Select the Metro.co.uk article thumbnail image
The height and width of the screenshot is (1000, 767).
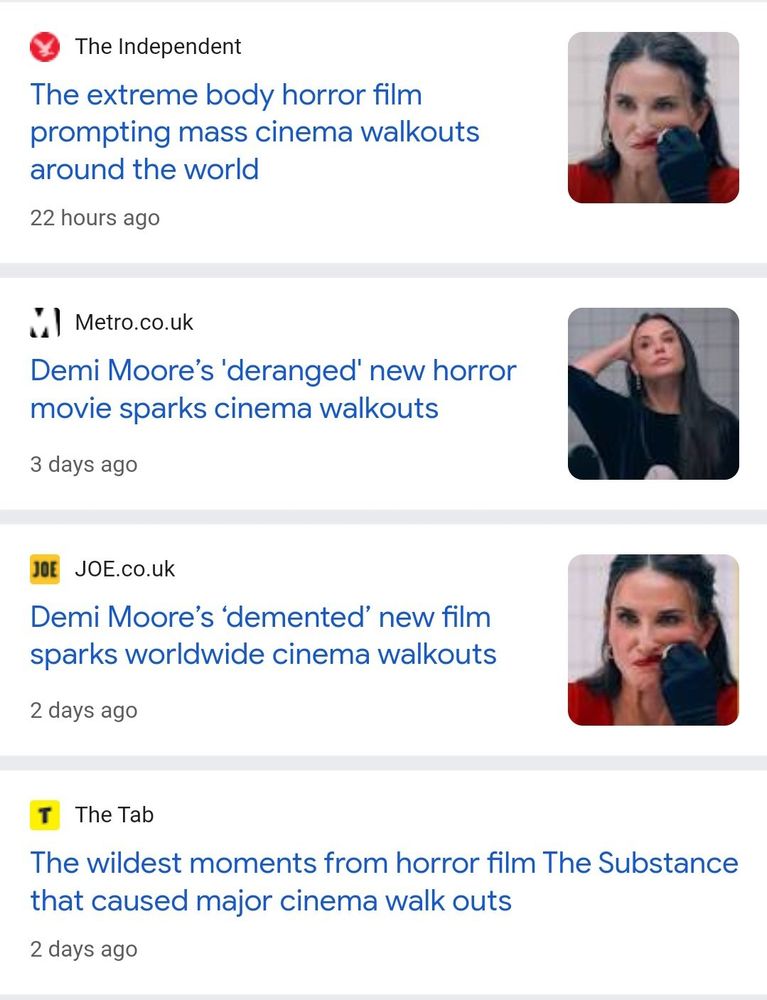pyautogui.click(x=653, y=394)
